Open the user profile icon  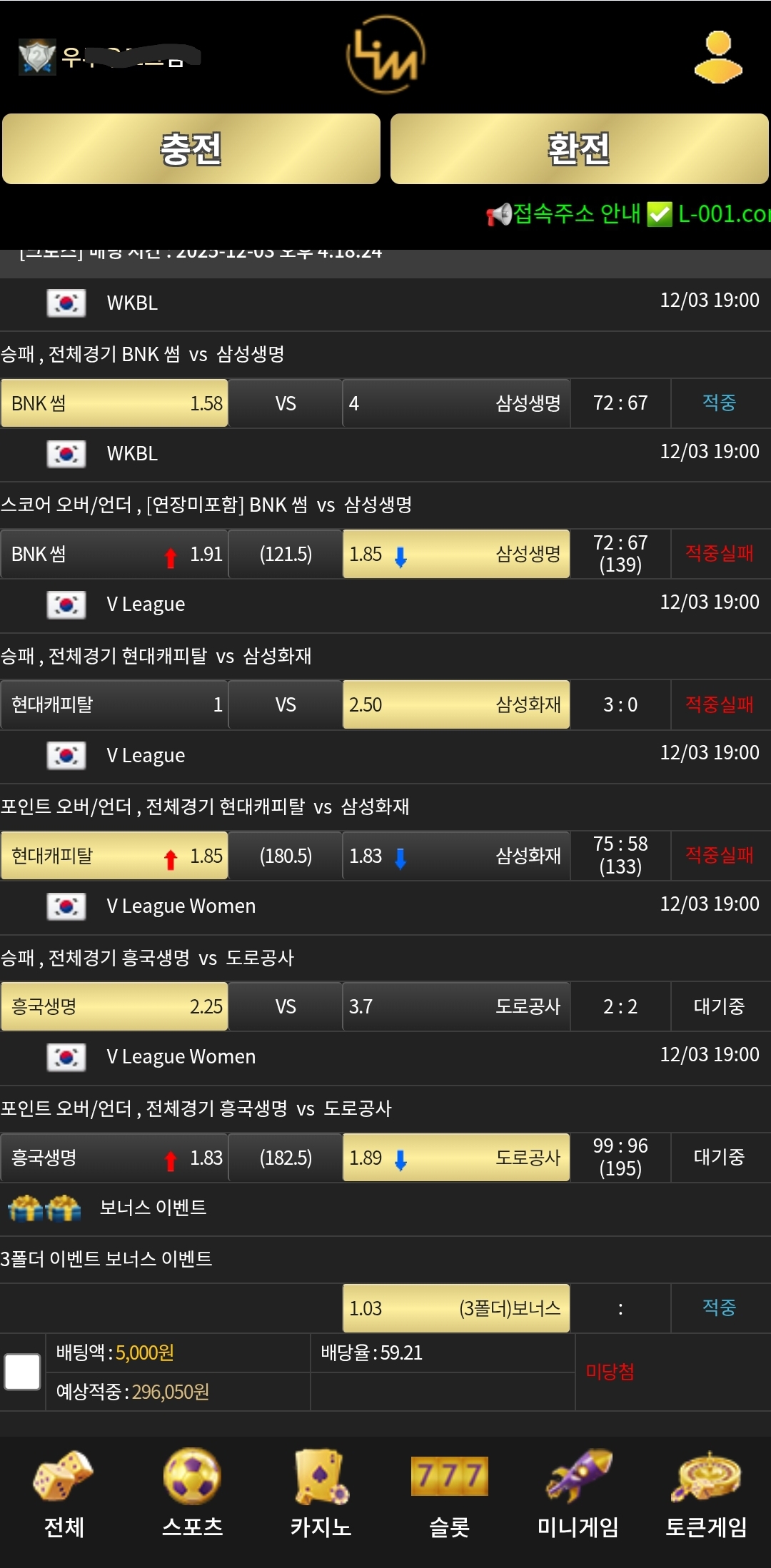[718, 57]
